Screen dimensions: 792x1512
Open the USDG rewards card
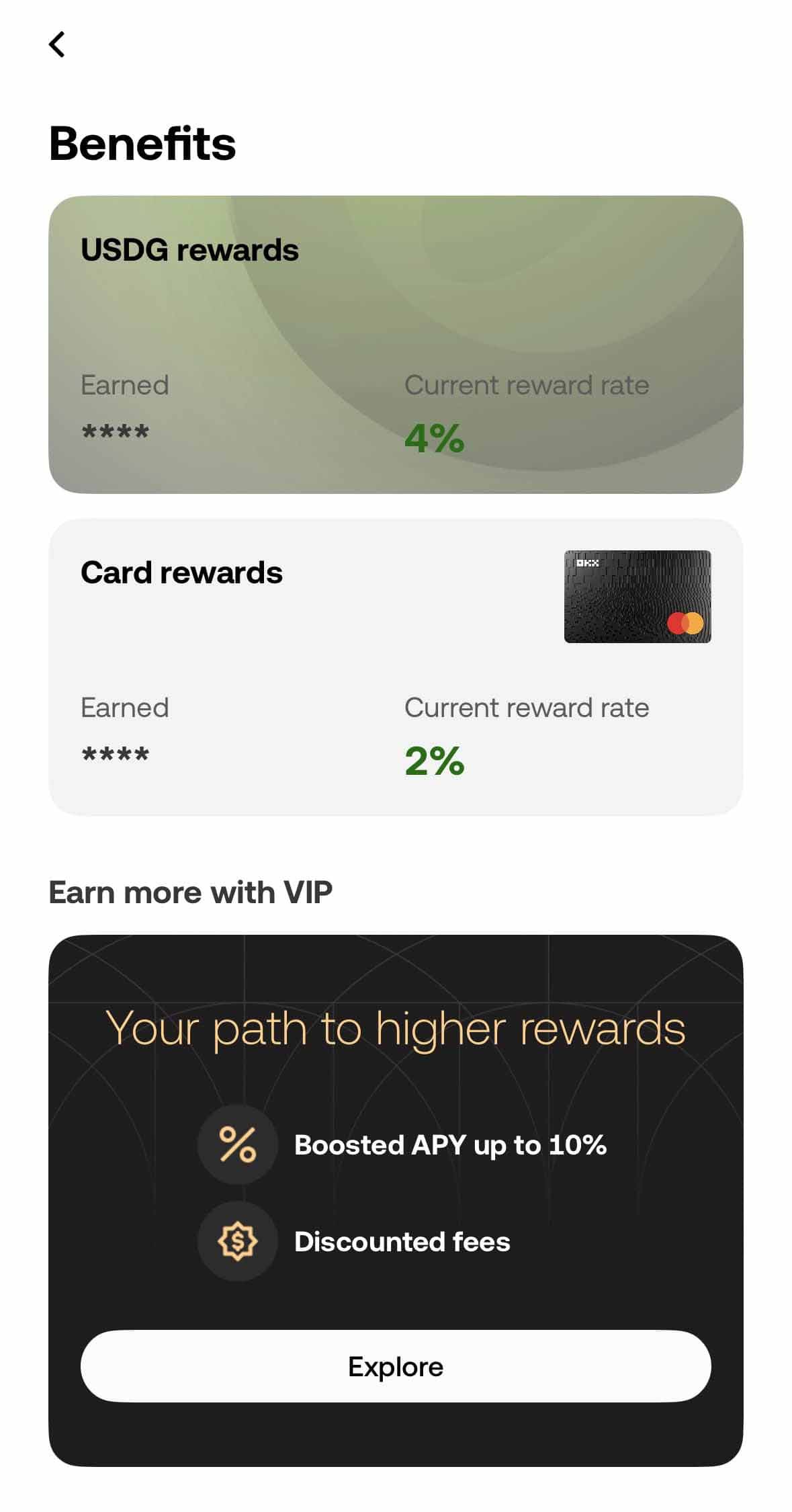[x=396, y=344]
